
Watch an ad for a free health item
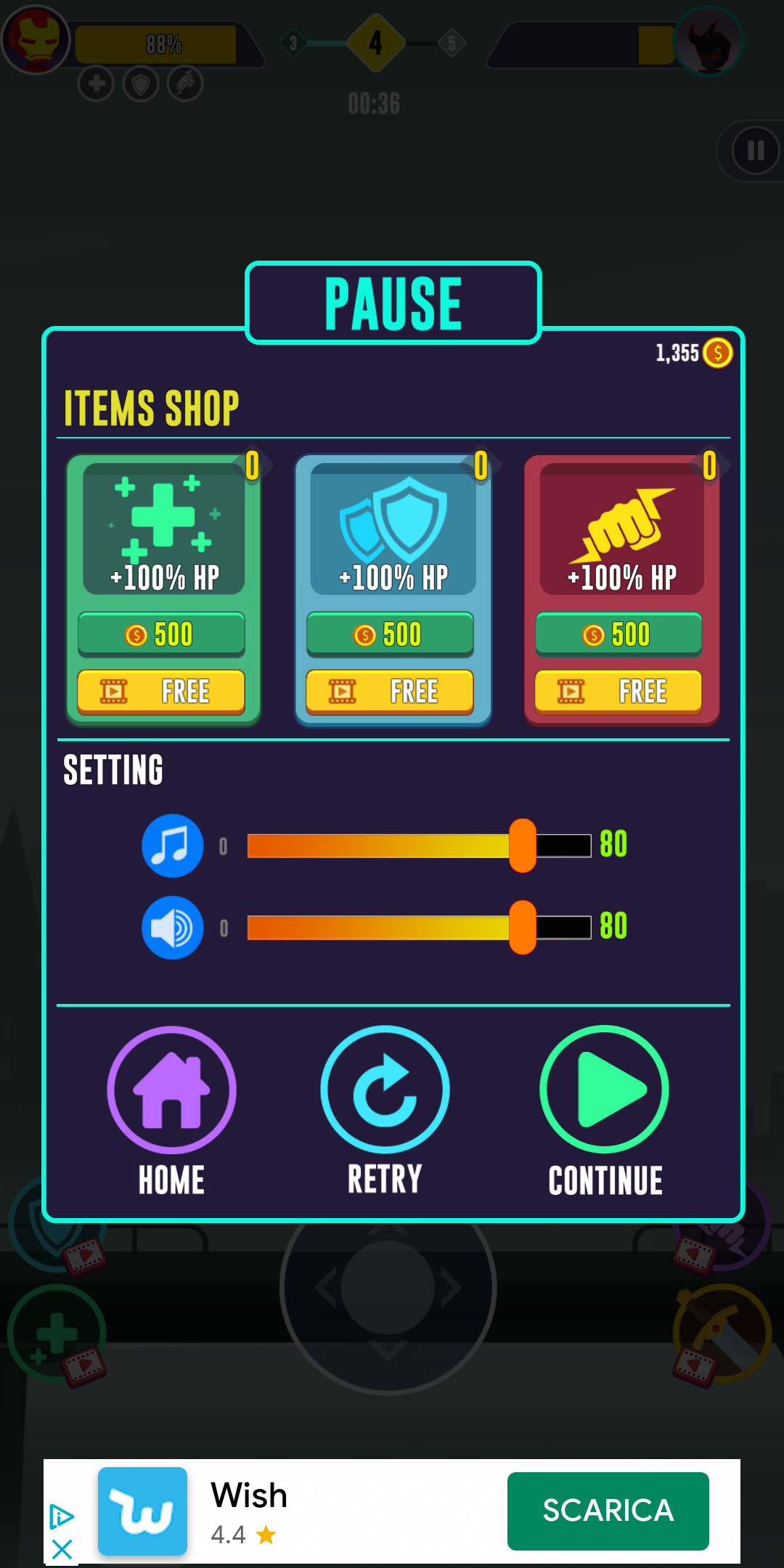161,692
